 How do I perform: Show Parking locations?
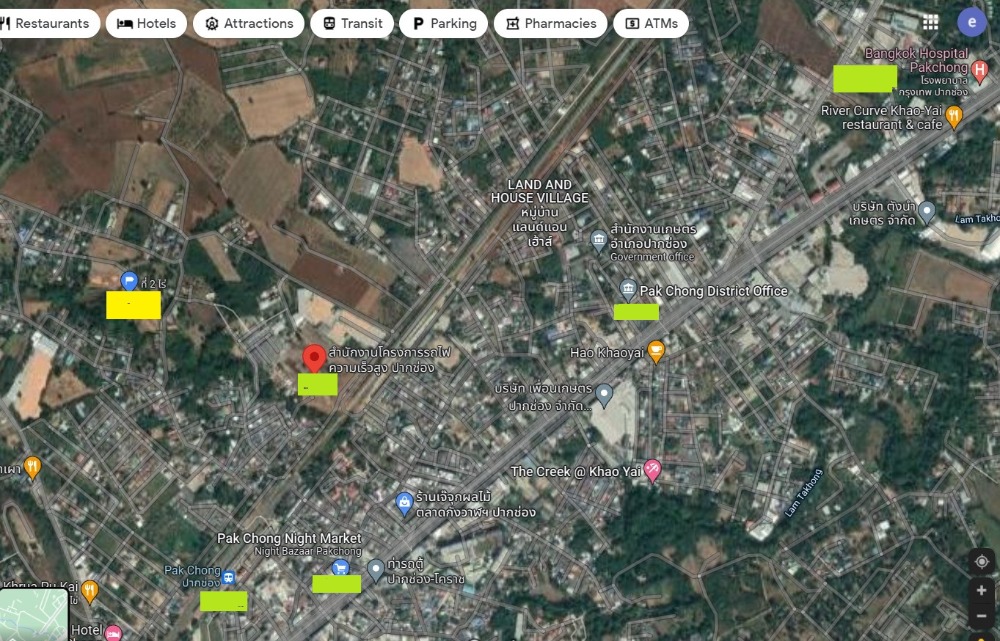pyautogui.click(x=443, y=23)
